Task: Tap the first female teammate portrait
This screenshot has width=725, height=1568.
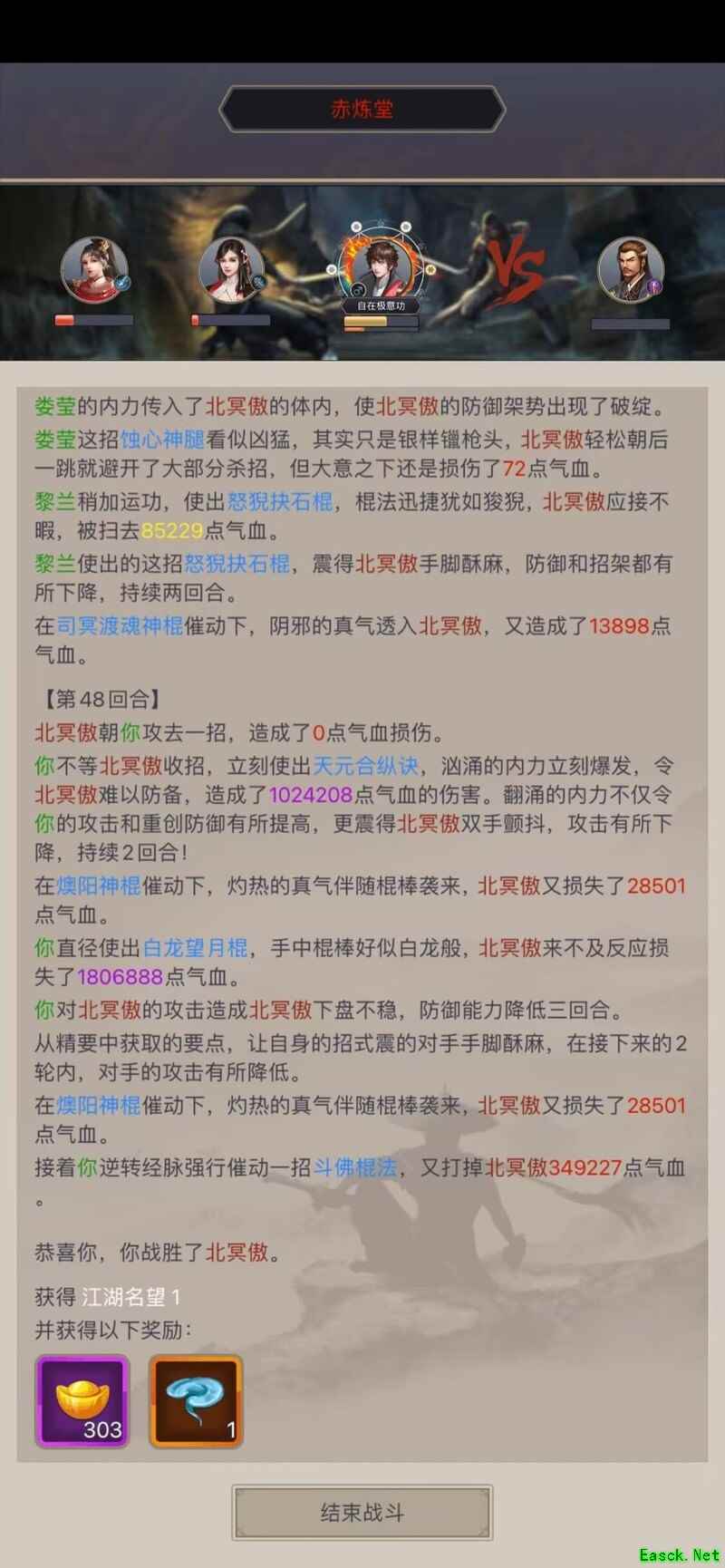Action: point(94,269)
